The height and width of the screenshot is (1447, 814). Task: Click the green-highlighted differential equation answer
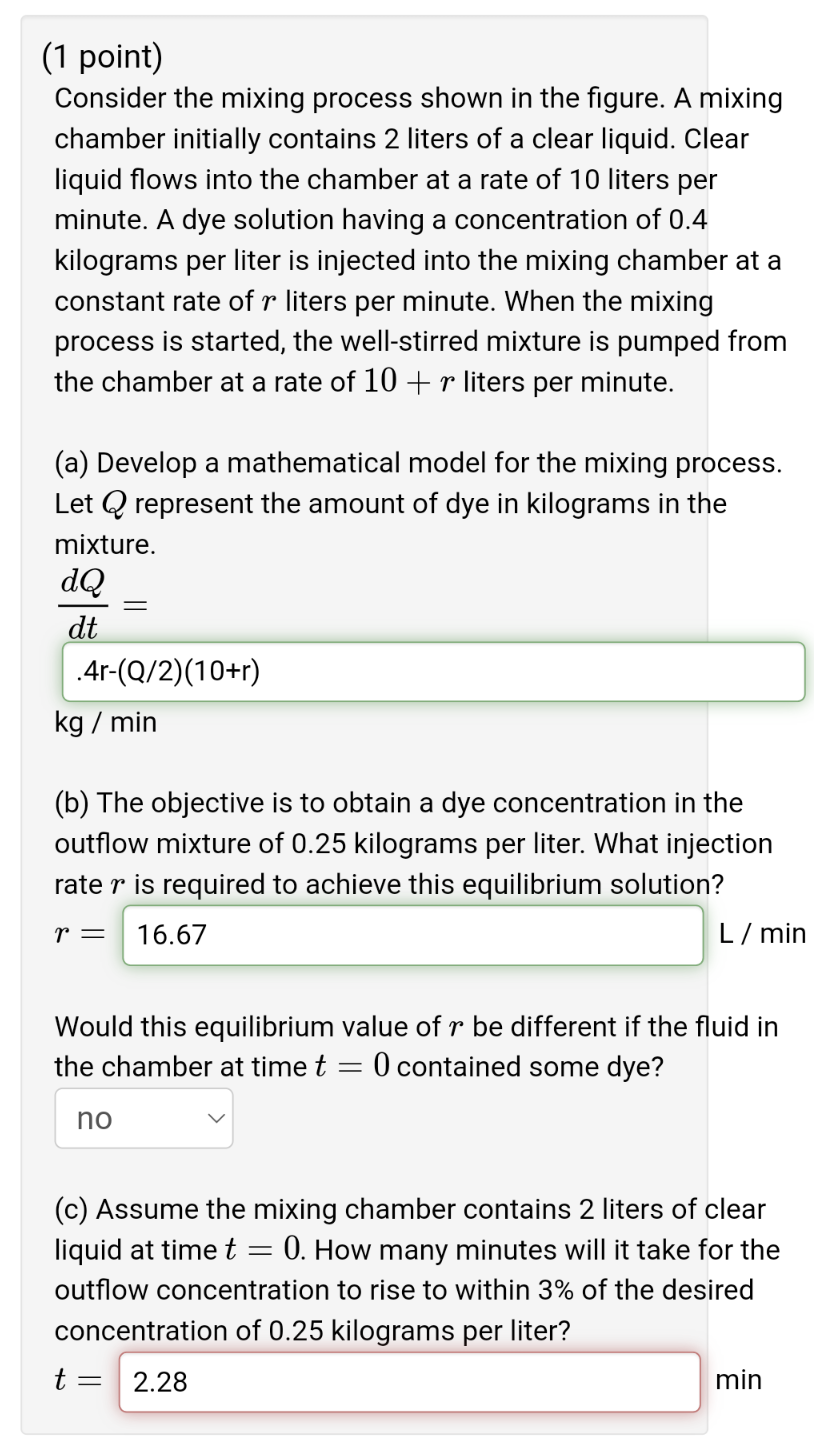coord(435,671)
